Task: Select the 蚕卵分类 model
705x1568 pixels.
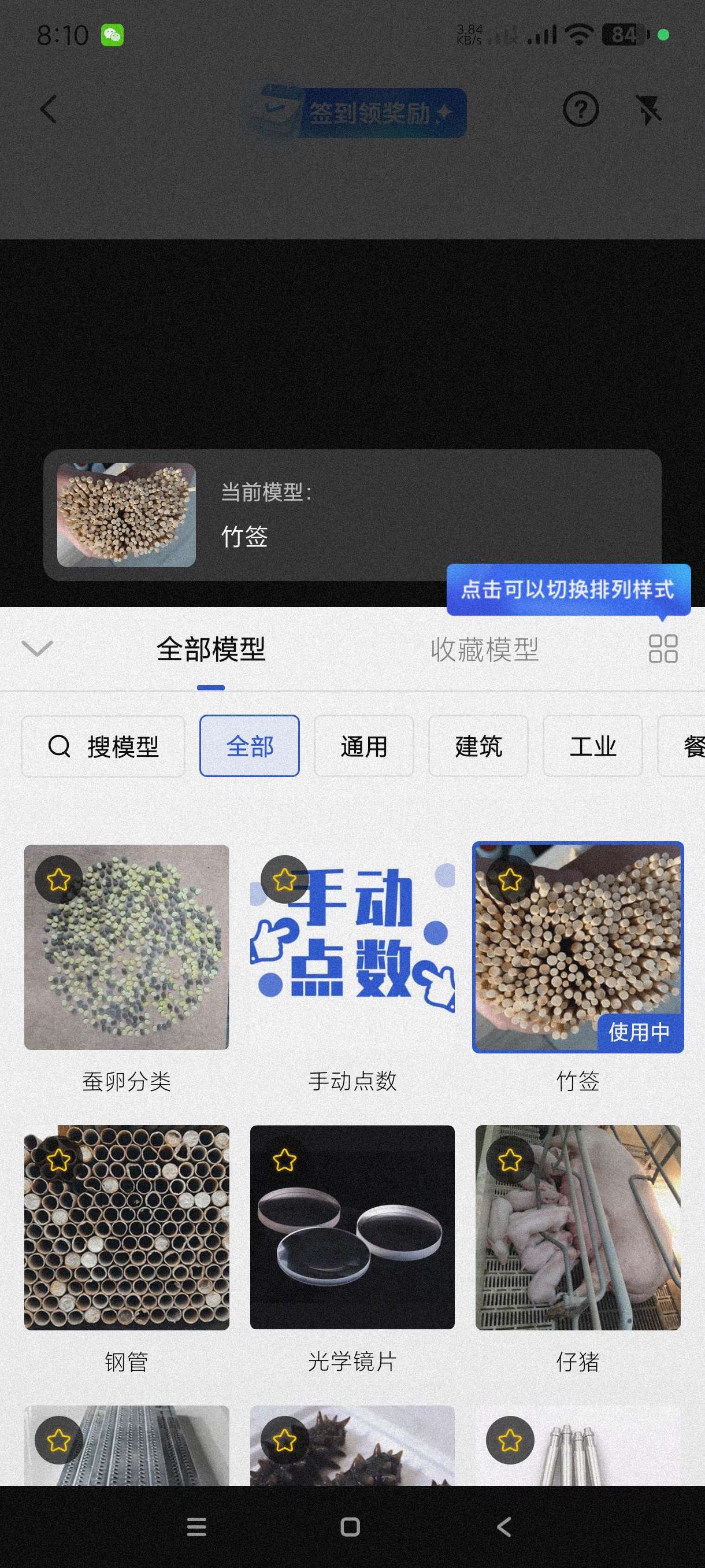Action: (x=127, y=947)
